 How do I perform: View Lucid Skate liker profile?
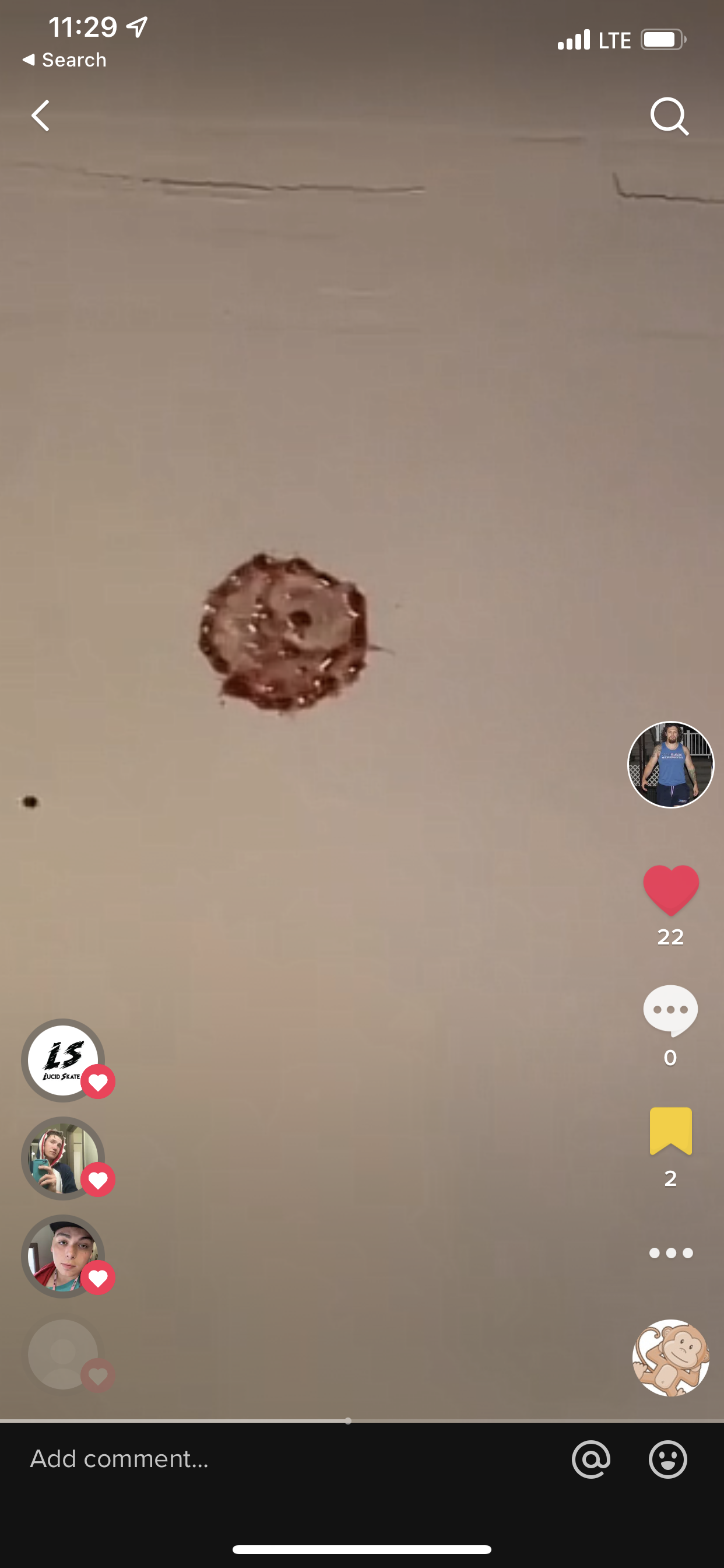(64, 1060)
